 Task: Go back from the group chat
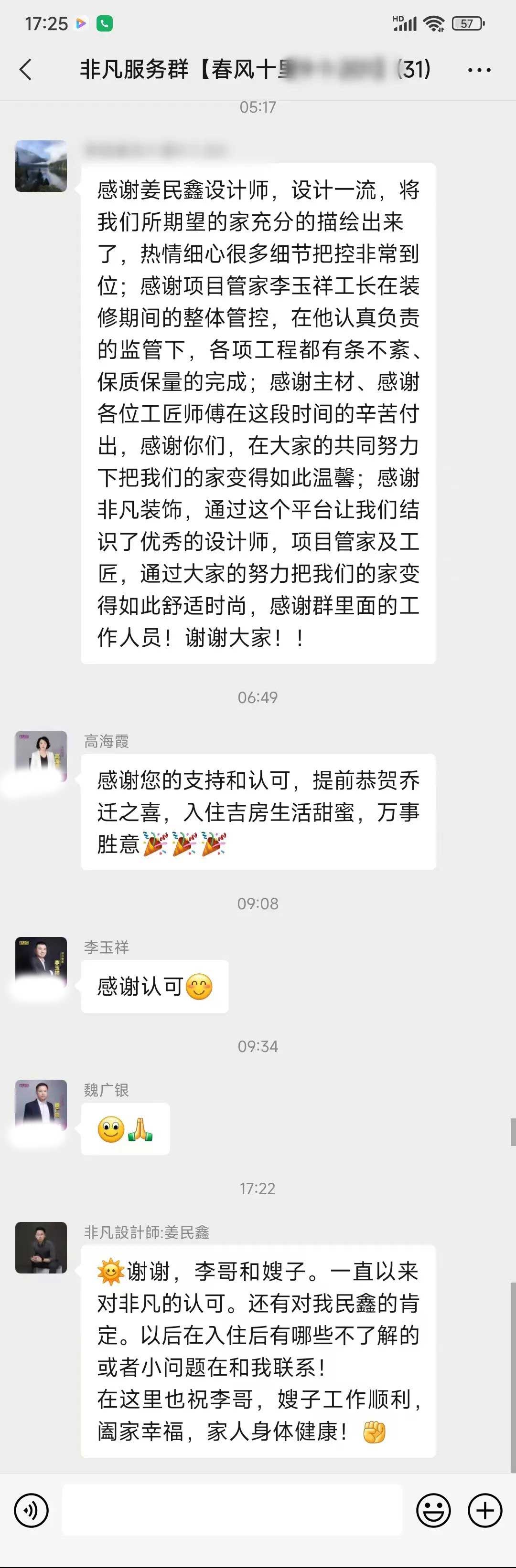pos(26,69)
